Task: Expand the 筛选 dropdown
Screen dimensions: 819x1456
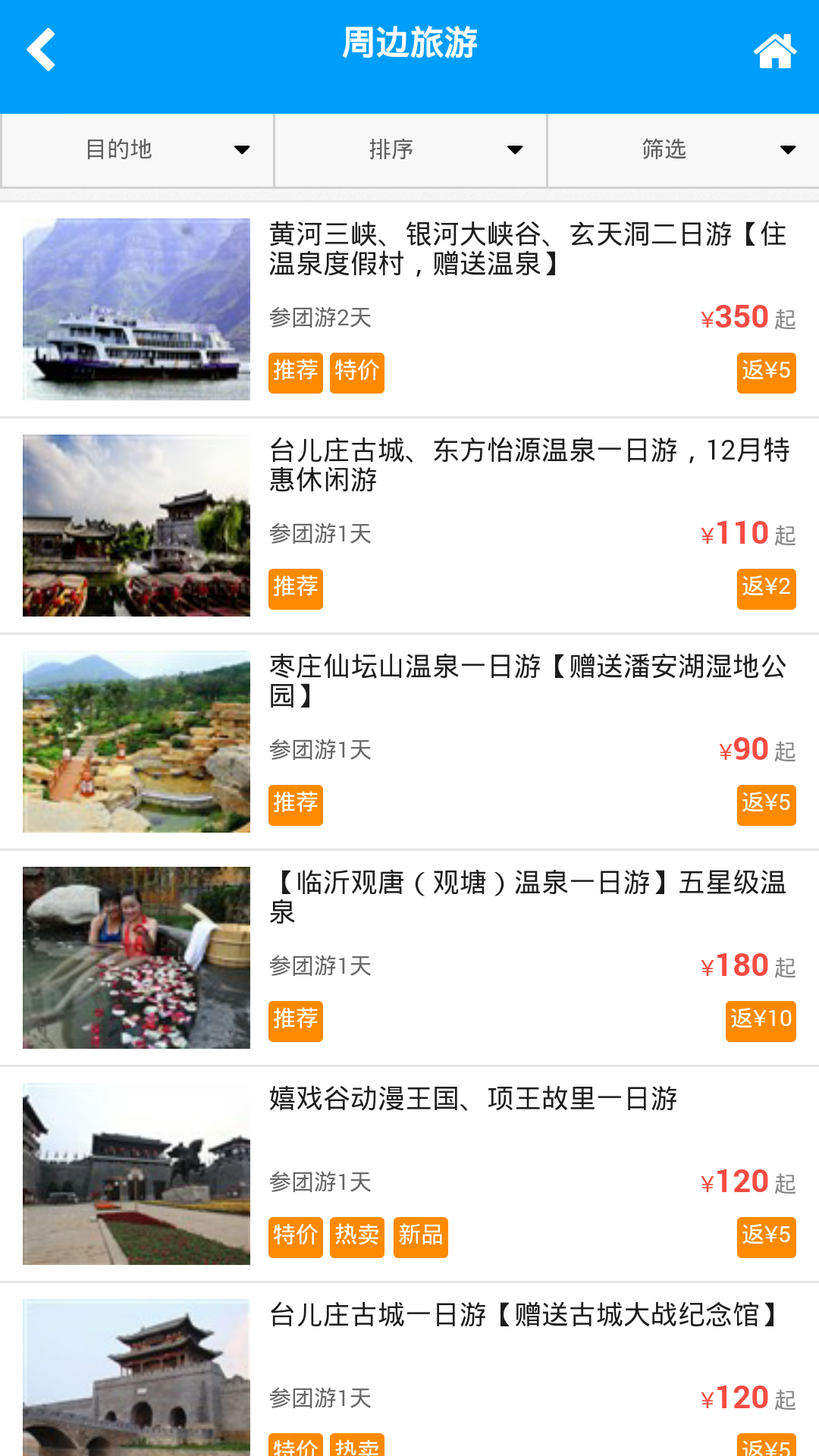Action: point(683,149)
